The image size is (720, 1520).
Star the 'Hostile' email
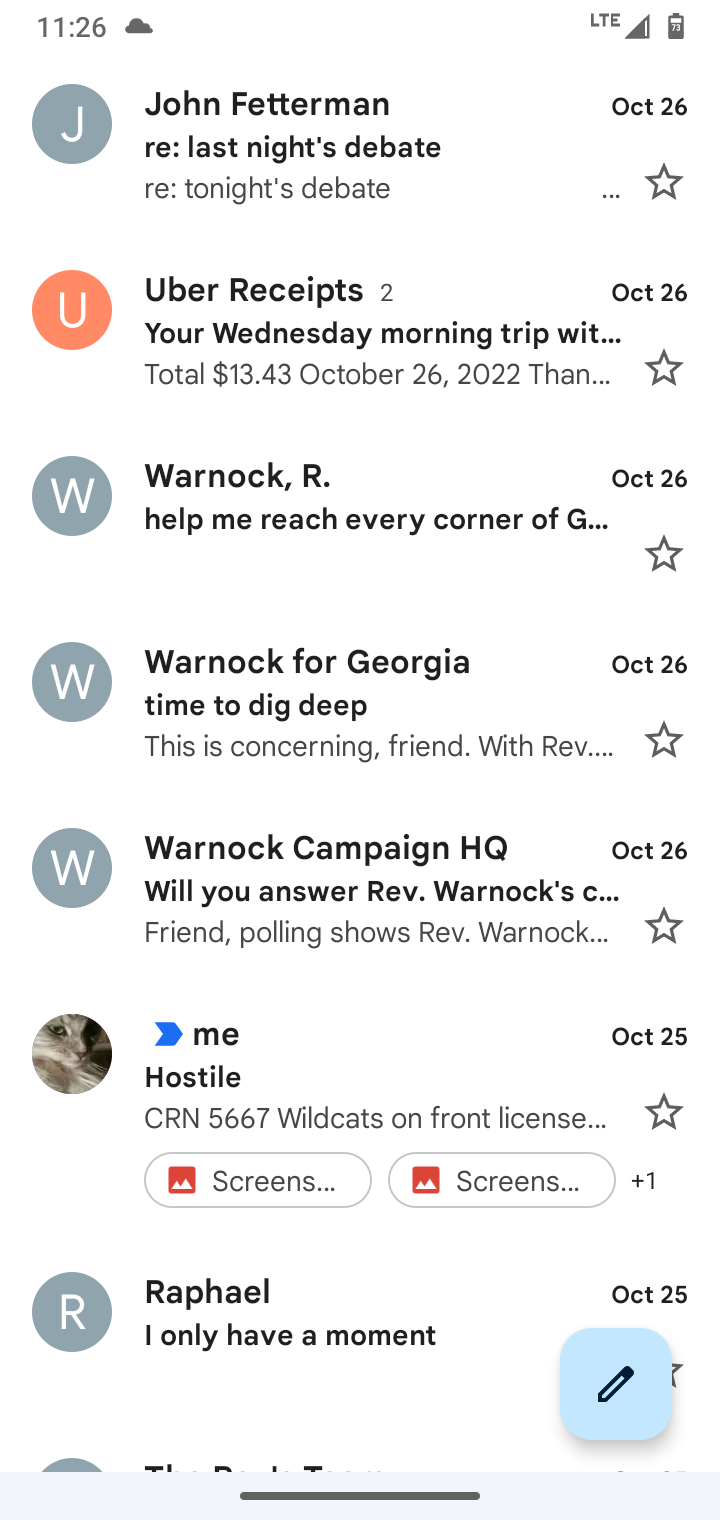pyautogui.click(x=663, y=1113)
